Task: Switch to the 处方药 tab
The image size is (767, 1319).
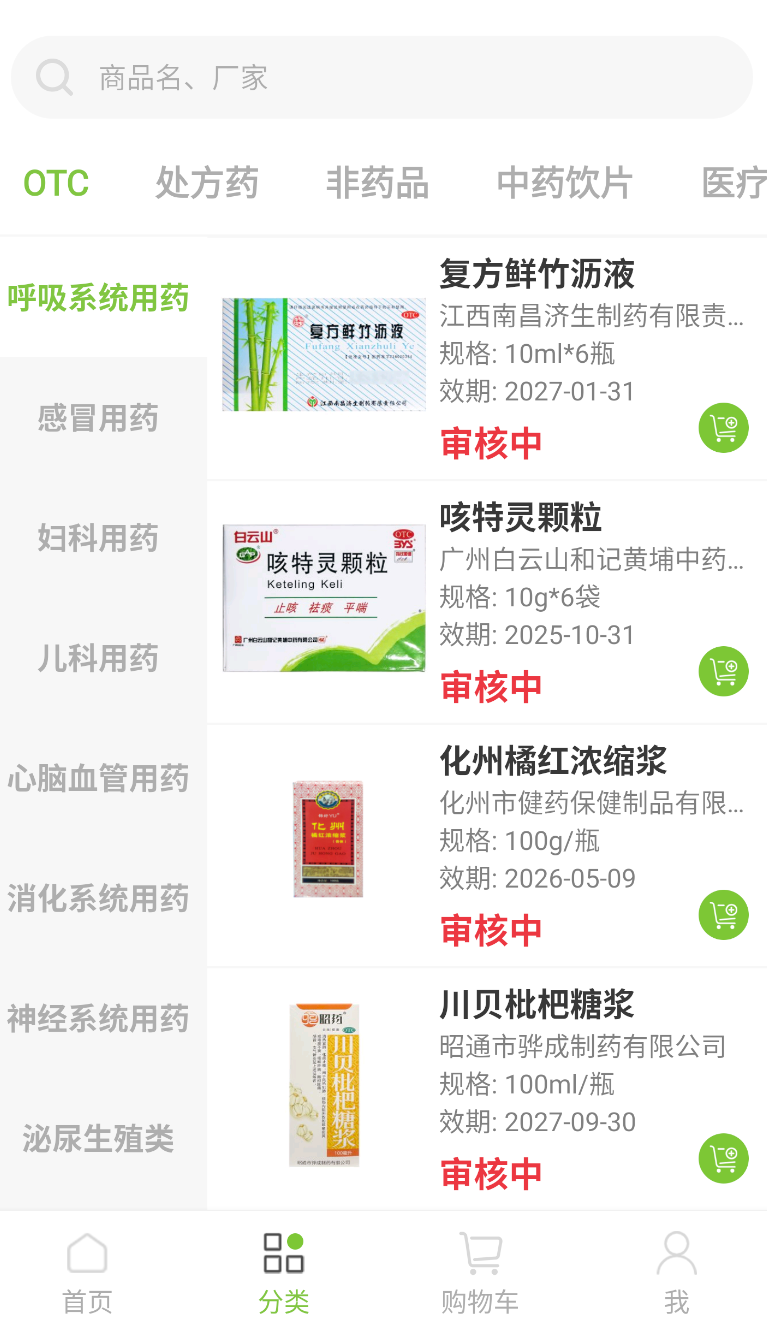Action: pos(207,183)
